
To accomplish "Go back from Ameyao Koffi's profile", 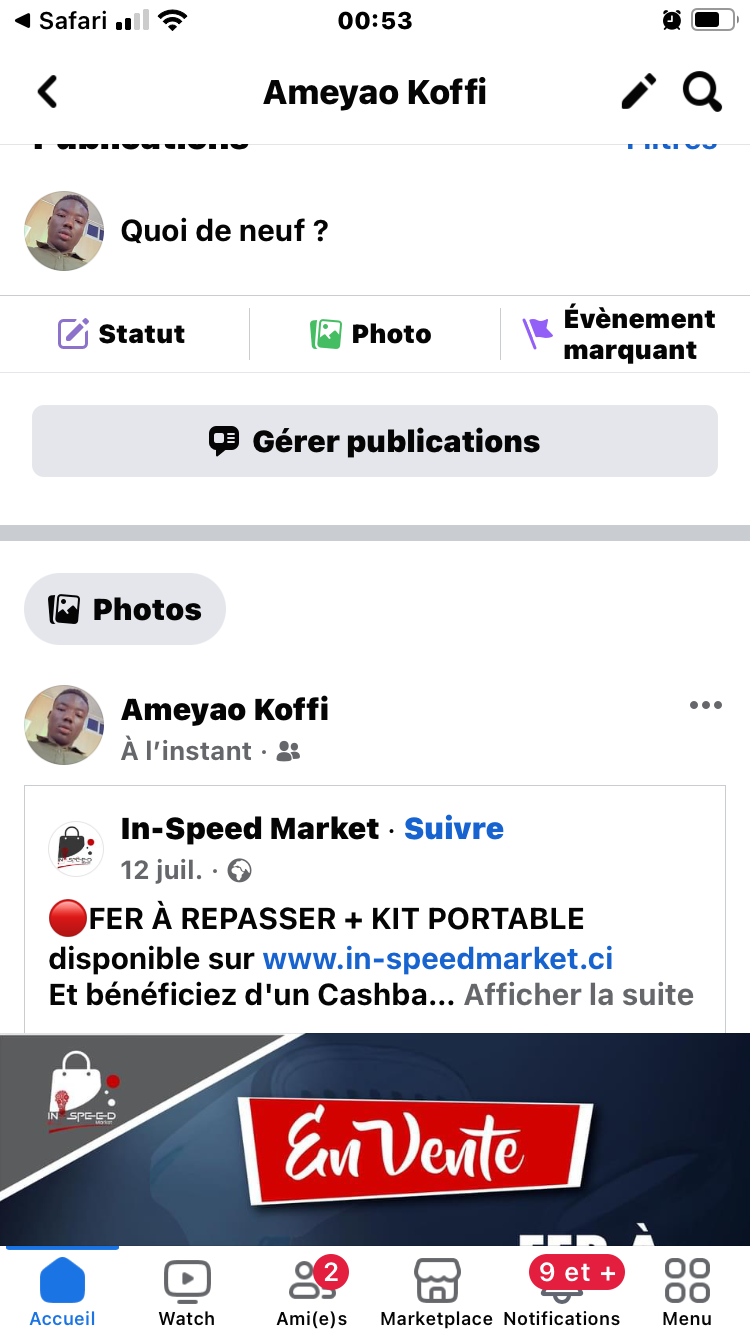I will coord(48,92).
